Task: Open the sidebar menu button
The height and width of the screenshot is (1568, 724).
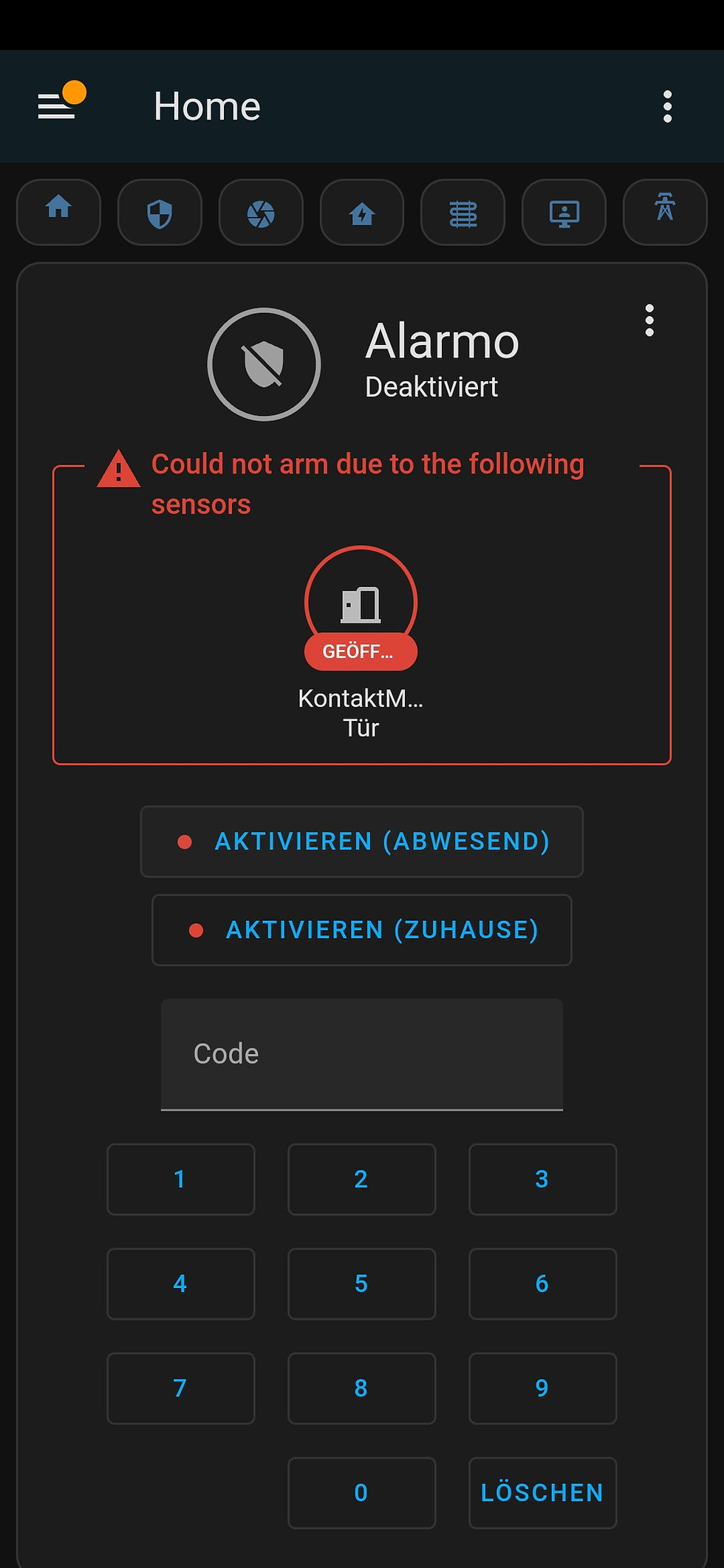Action: [x=58, y=106]
